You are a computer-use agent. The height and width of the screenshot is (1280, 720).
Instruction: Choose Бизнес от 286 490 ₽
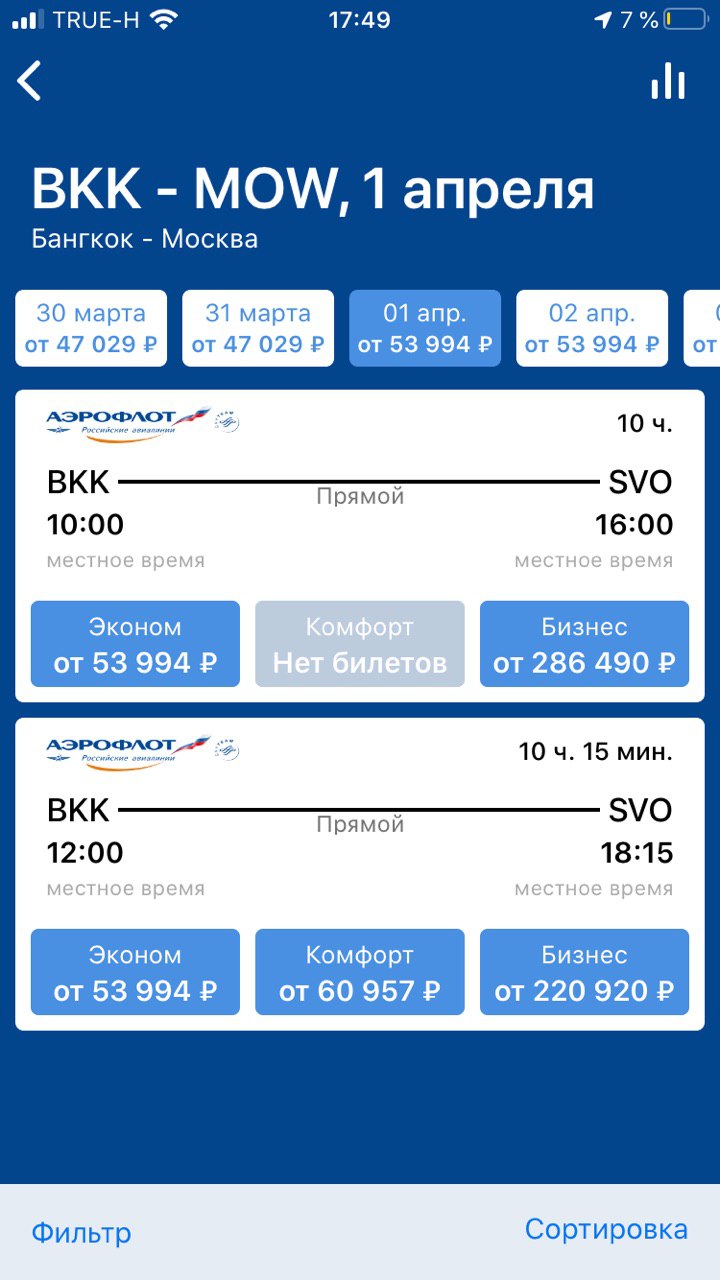(x=584, y=644)
